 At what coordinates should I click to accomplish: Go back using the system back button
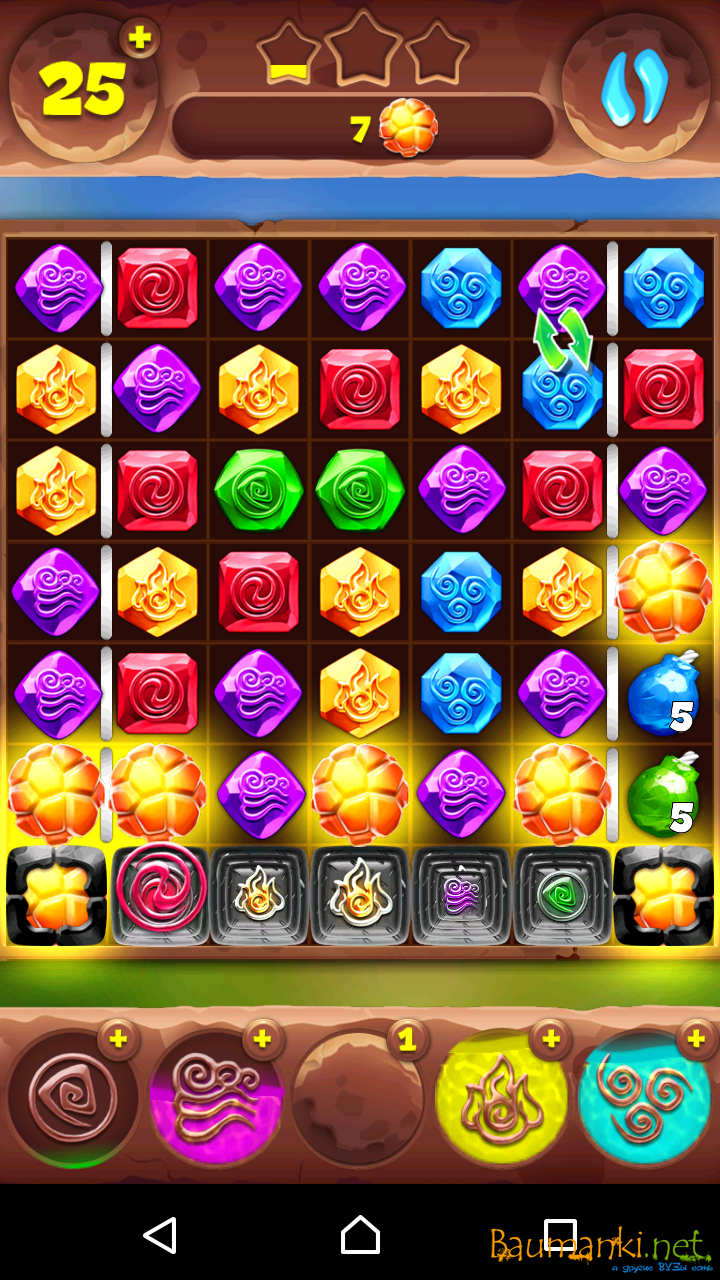[160, 1236]
